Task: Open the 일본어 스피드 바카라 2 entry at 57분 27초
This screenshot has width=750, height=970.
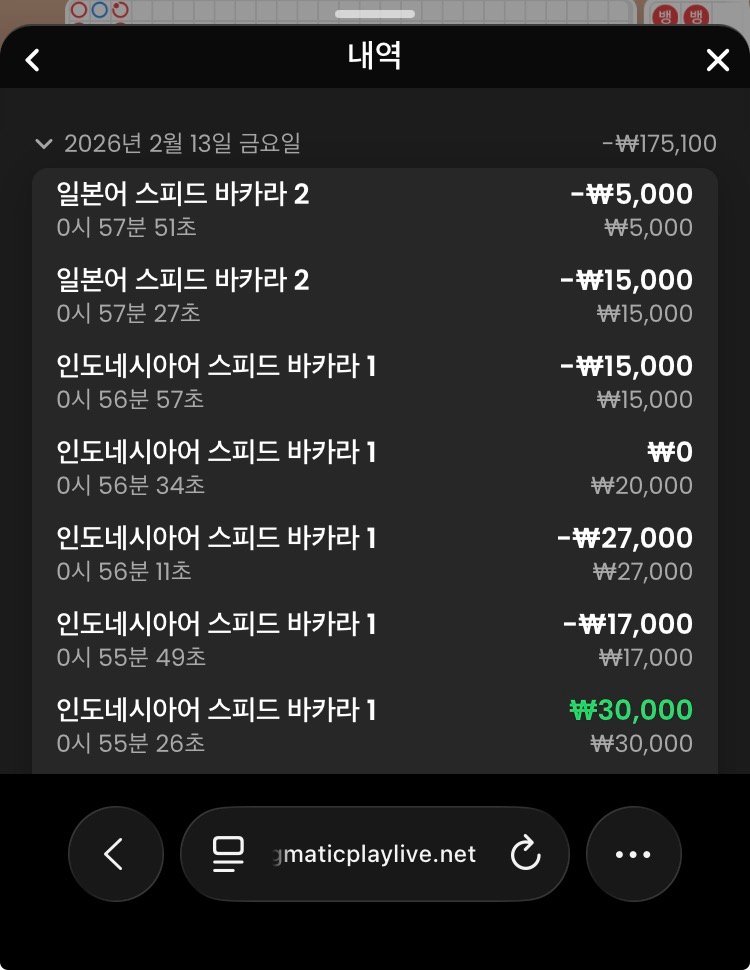Action: click(374, 296)
